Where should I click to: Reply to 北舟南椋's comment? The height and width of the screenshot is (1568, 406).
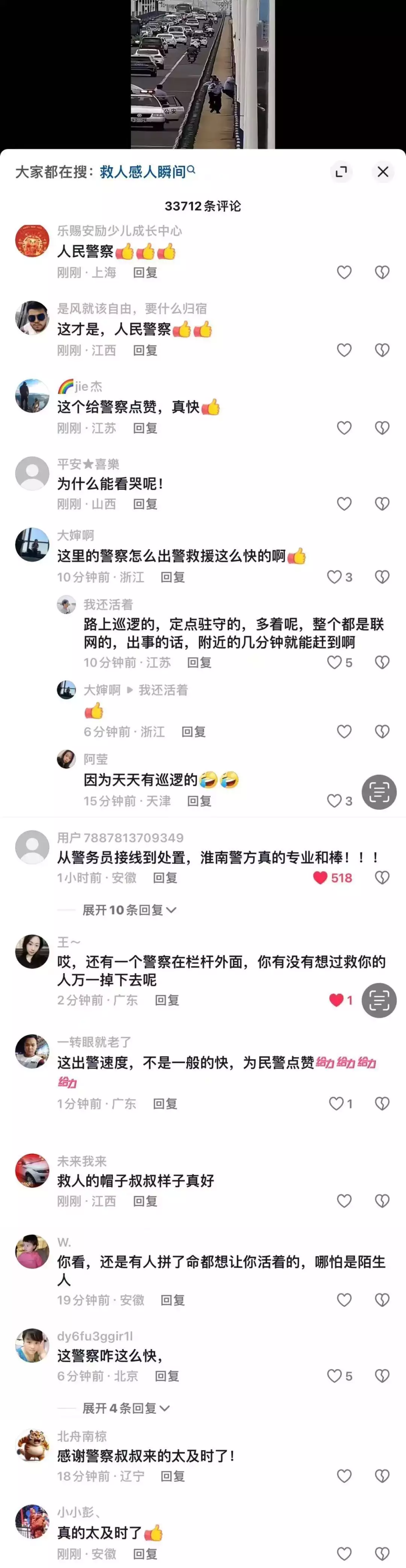(x=172, y=1476)
